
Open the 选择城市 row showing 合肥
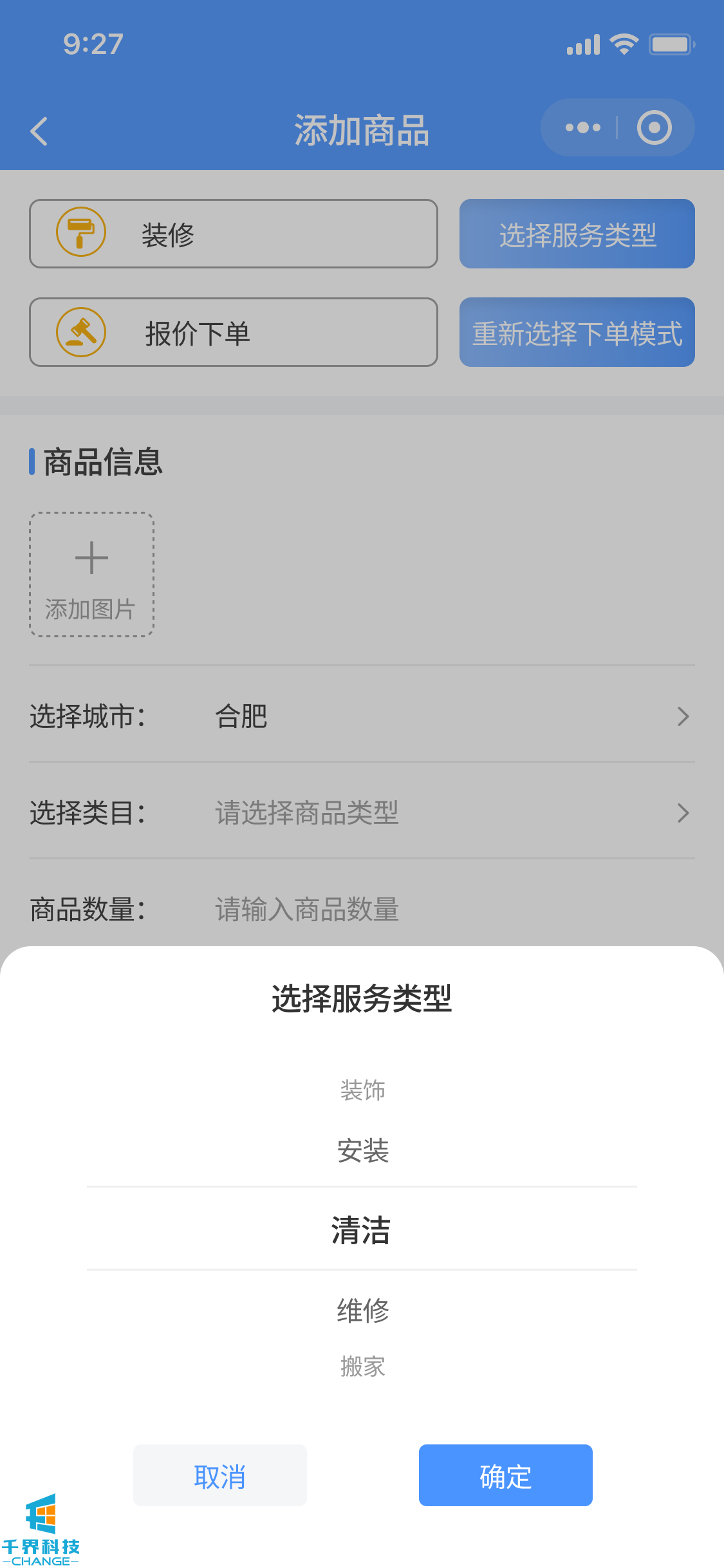pyautogui.click(x=362, y=716)
